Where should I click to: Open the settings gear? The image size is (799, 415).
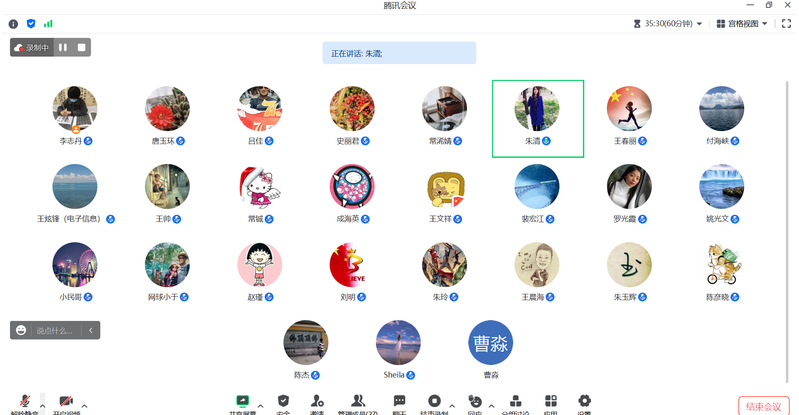(x=584, y=401)
